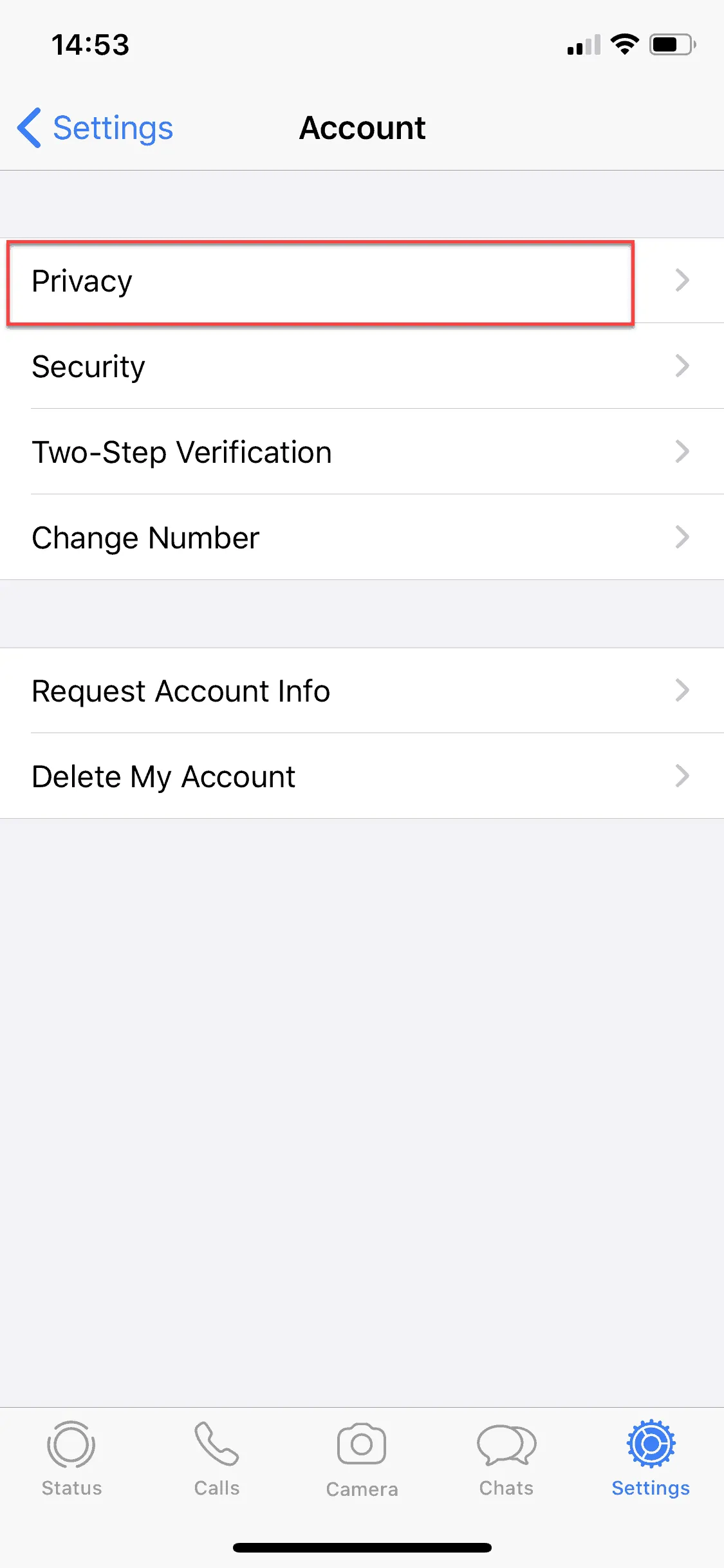
Task: Switch to the Calls tab
Action: click(217, 1459)
